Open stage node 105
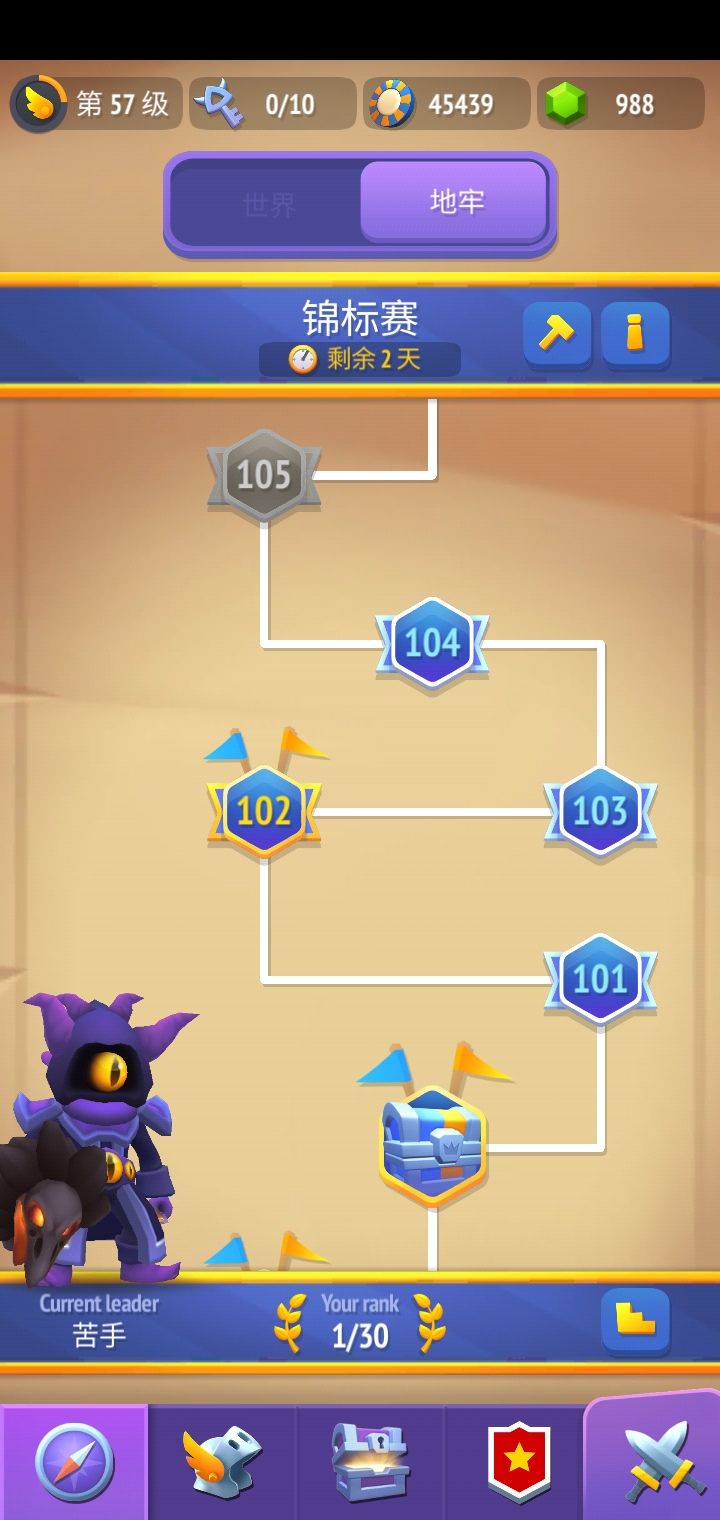Screen dimensions: 720x1520 (263, 475)
